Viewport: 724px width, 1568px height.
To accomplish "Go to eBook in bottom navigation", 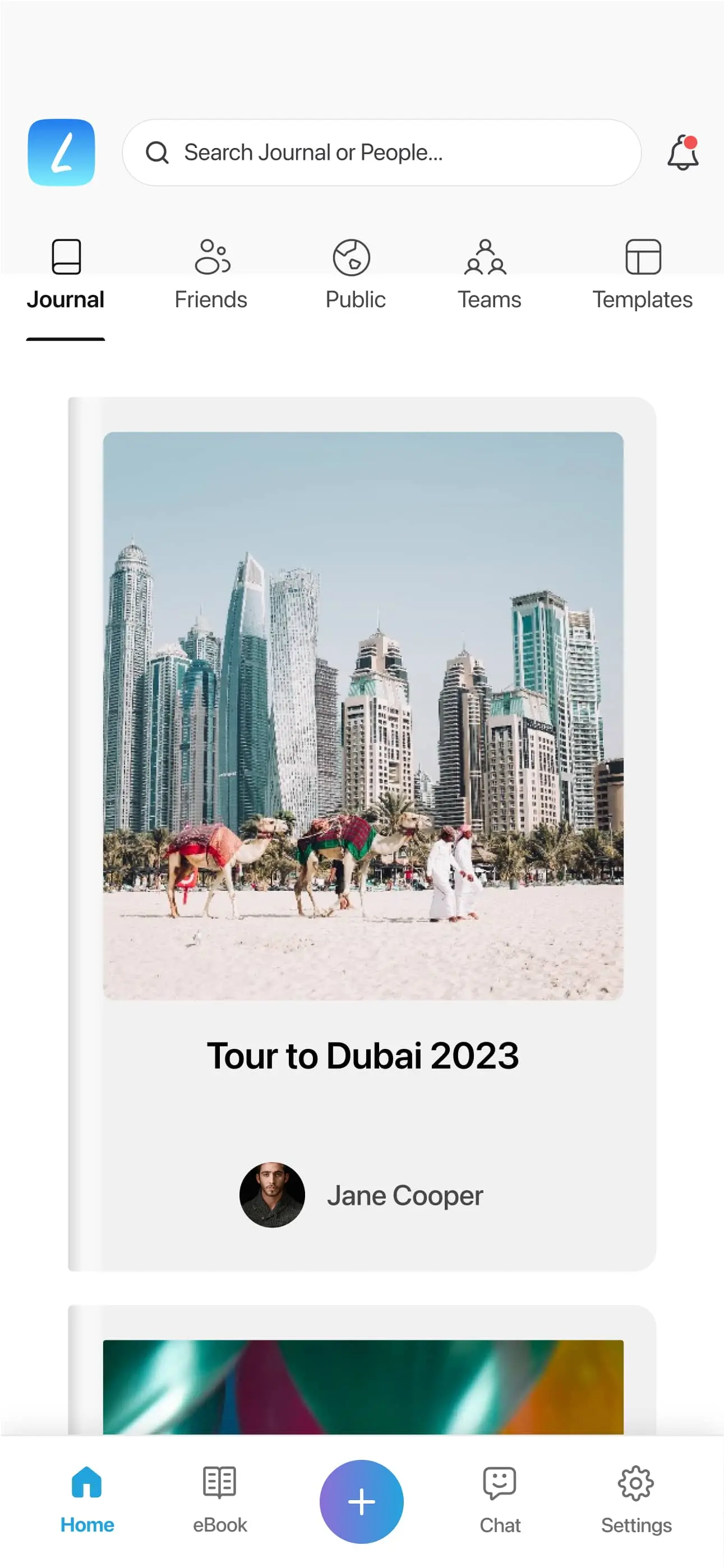I will (x=220, y=1500).
